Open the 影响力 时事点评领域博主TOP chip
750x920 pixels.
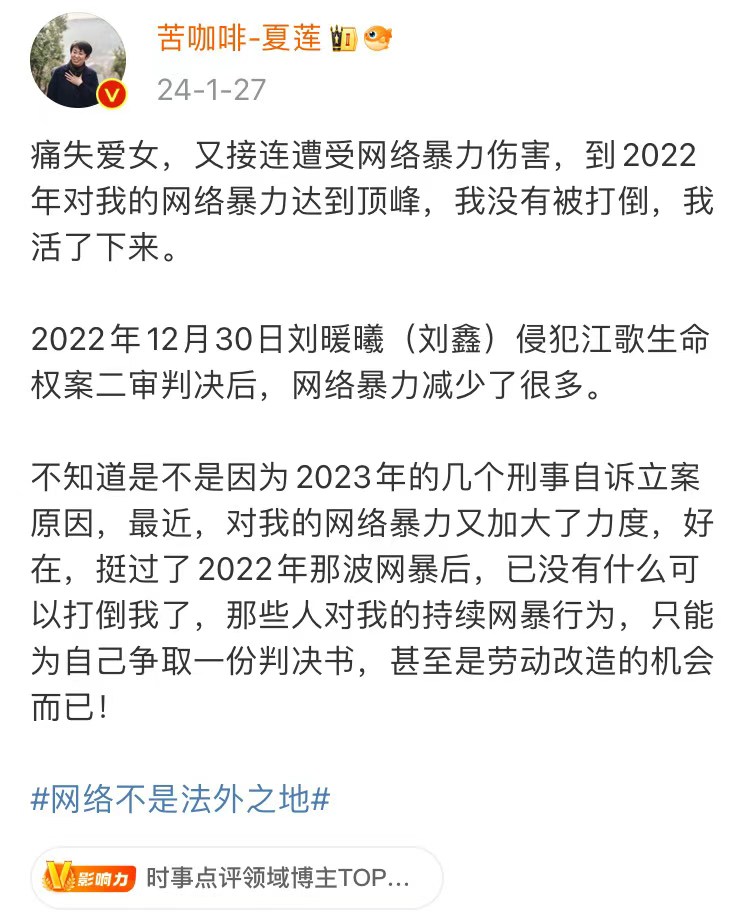pos(237,878)
